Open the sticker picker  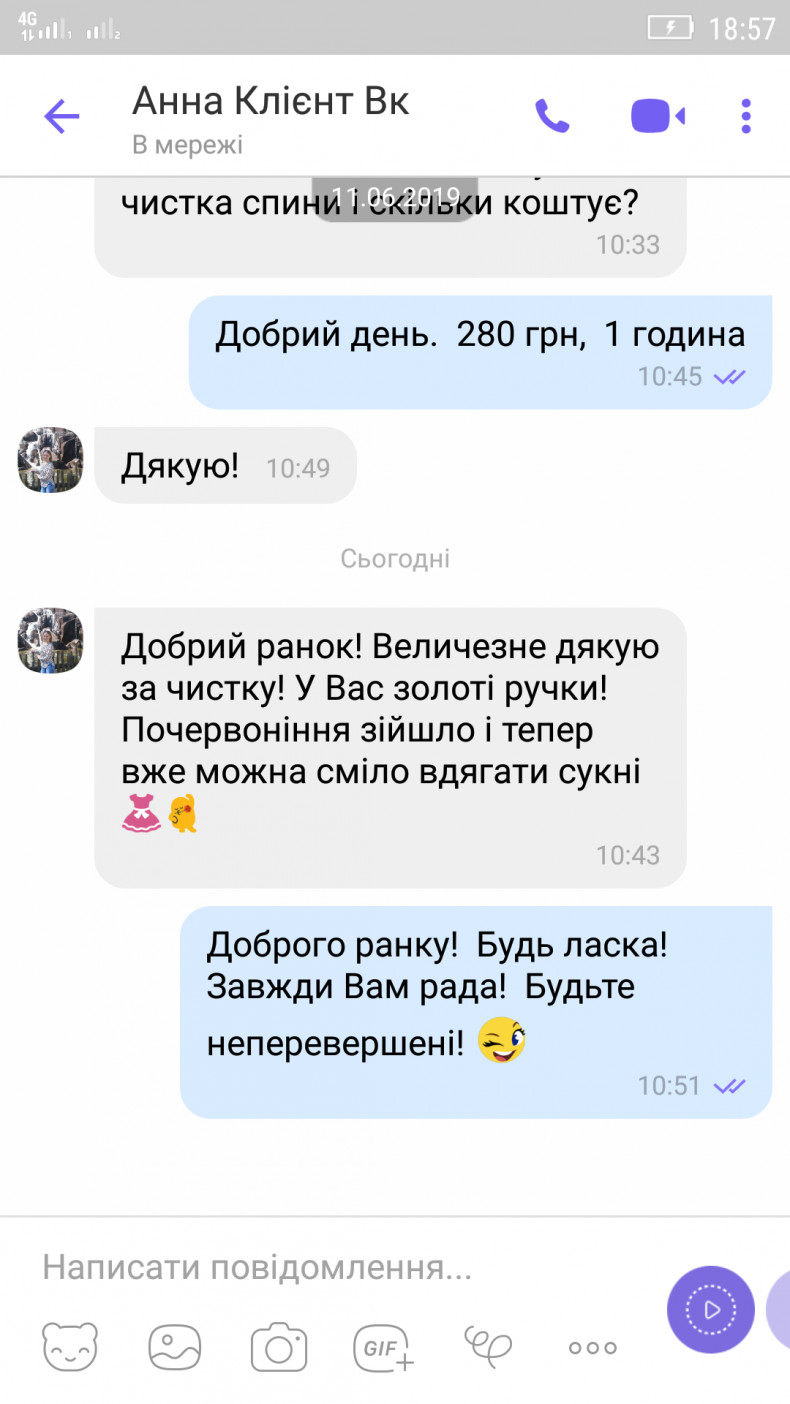point(70,1346)
